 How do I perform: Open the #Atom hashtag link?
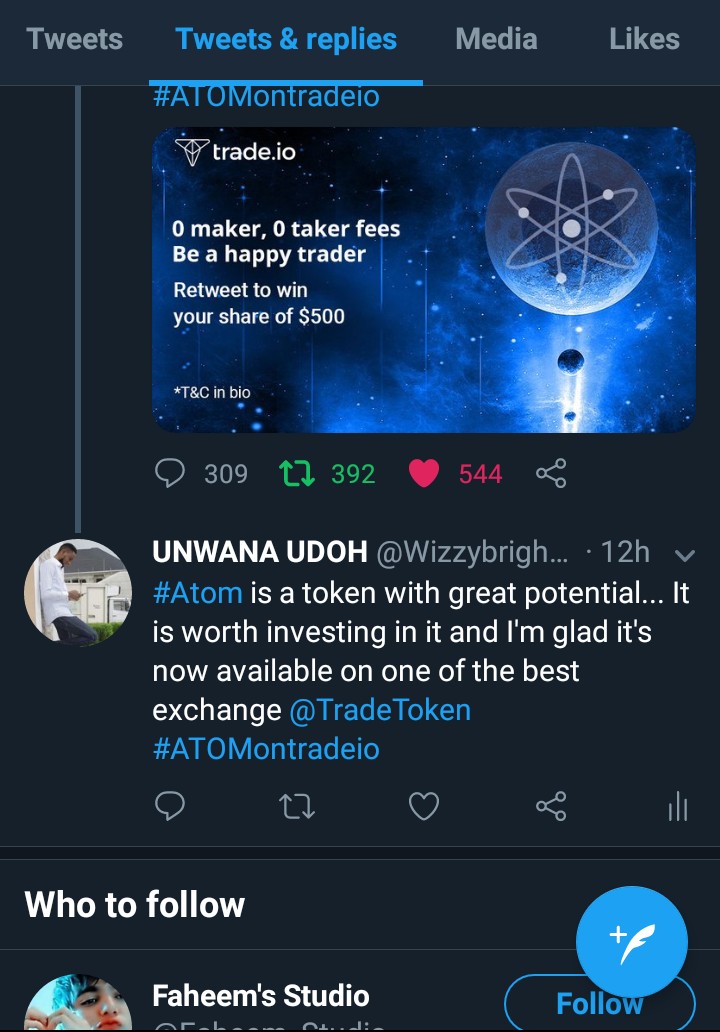coord(197,592)
